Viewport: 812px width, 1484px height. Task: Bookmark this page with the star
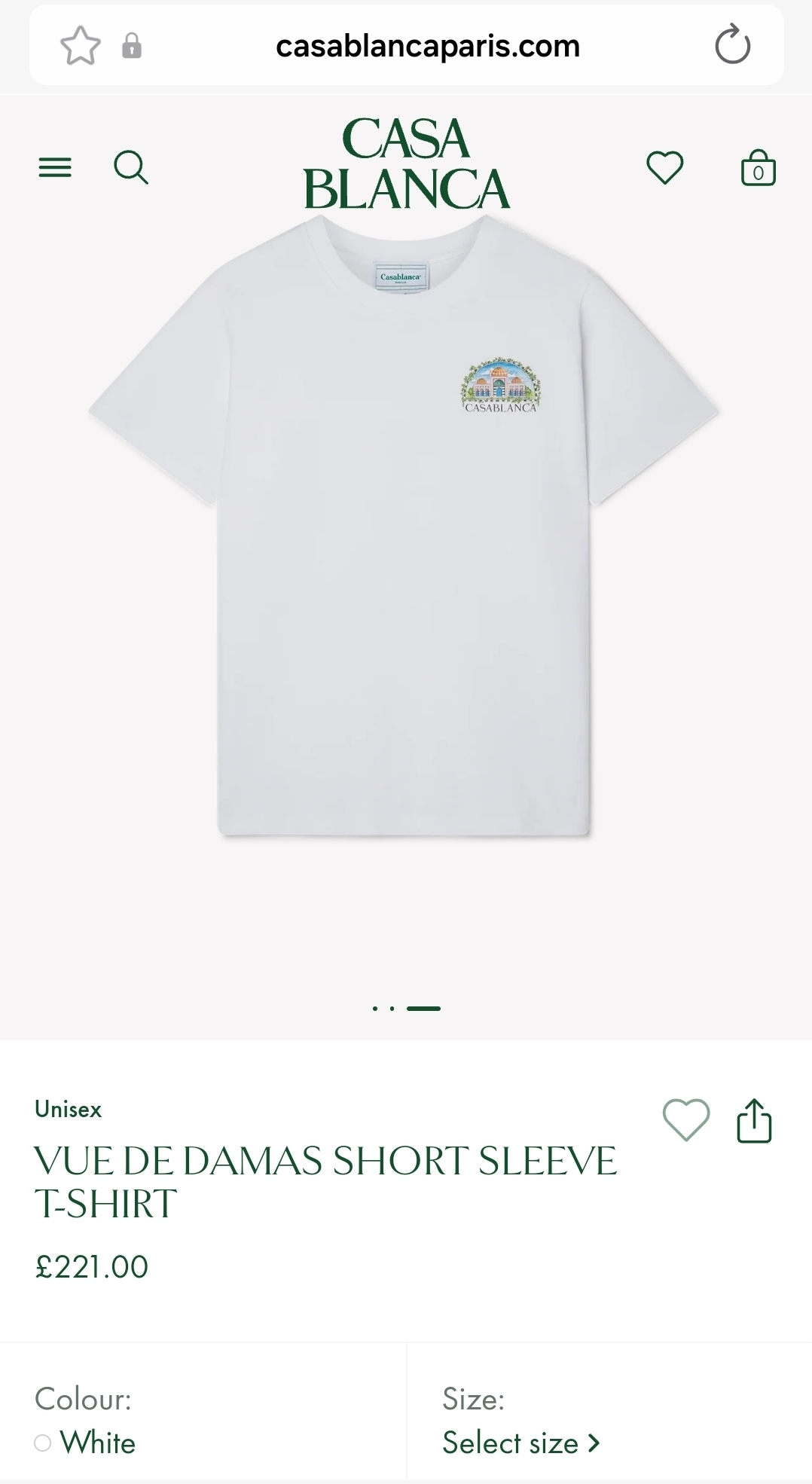click(80, 46)
